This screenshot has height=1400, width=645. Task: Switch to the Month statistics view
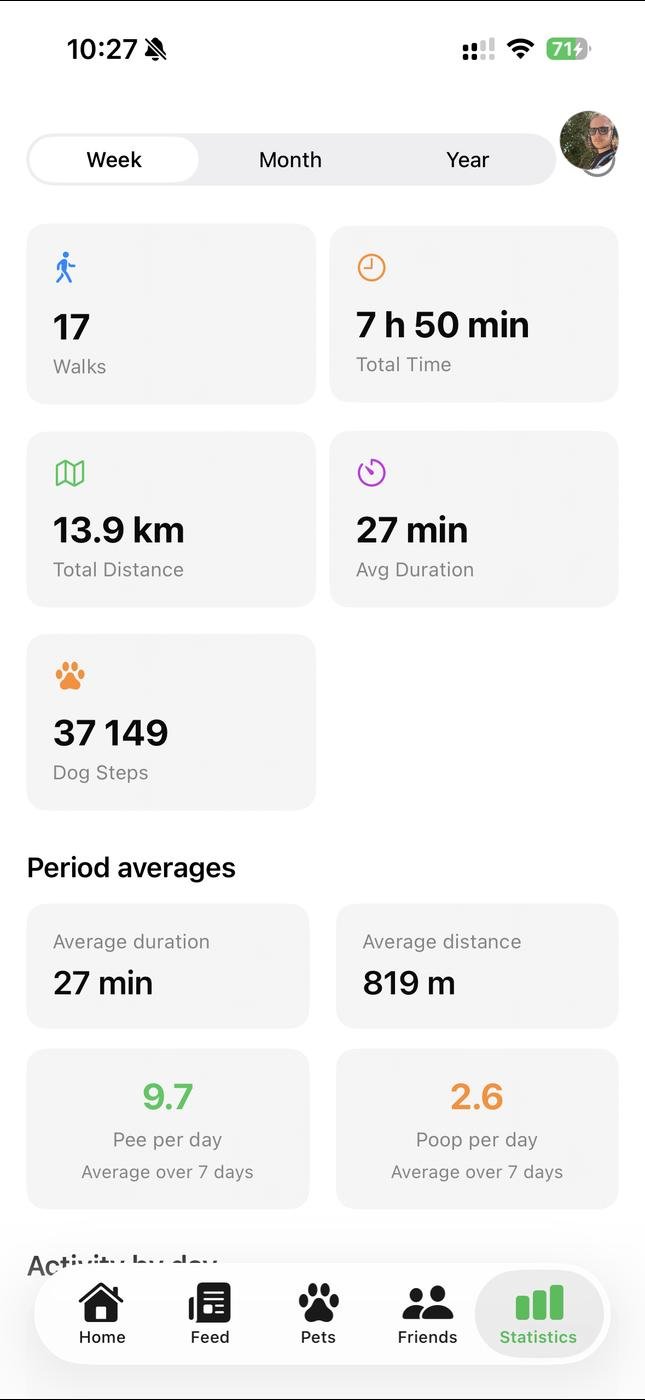point(290,160)
